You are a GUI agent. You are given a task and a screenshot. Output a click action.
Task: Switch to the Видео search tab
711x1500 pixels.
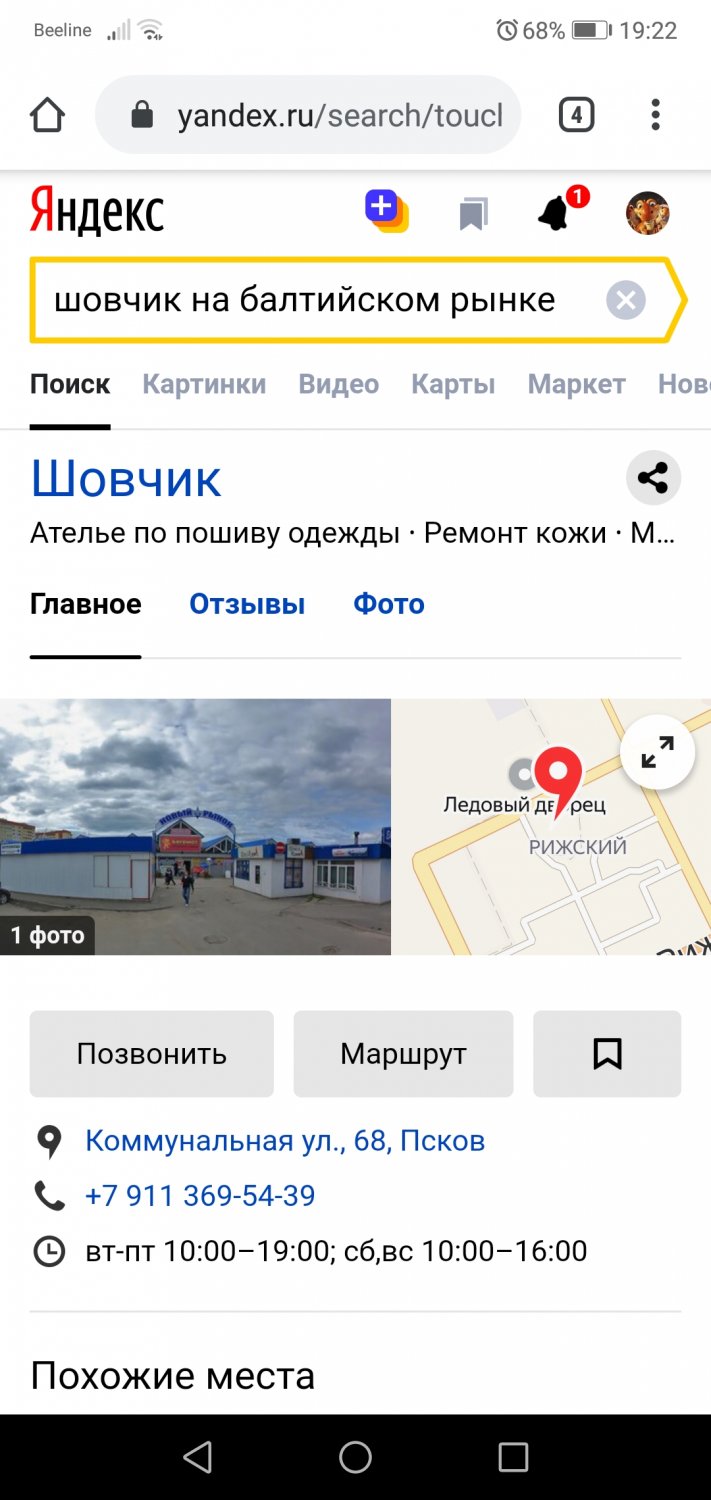coord(339,384)
